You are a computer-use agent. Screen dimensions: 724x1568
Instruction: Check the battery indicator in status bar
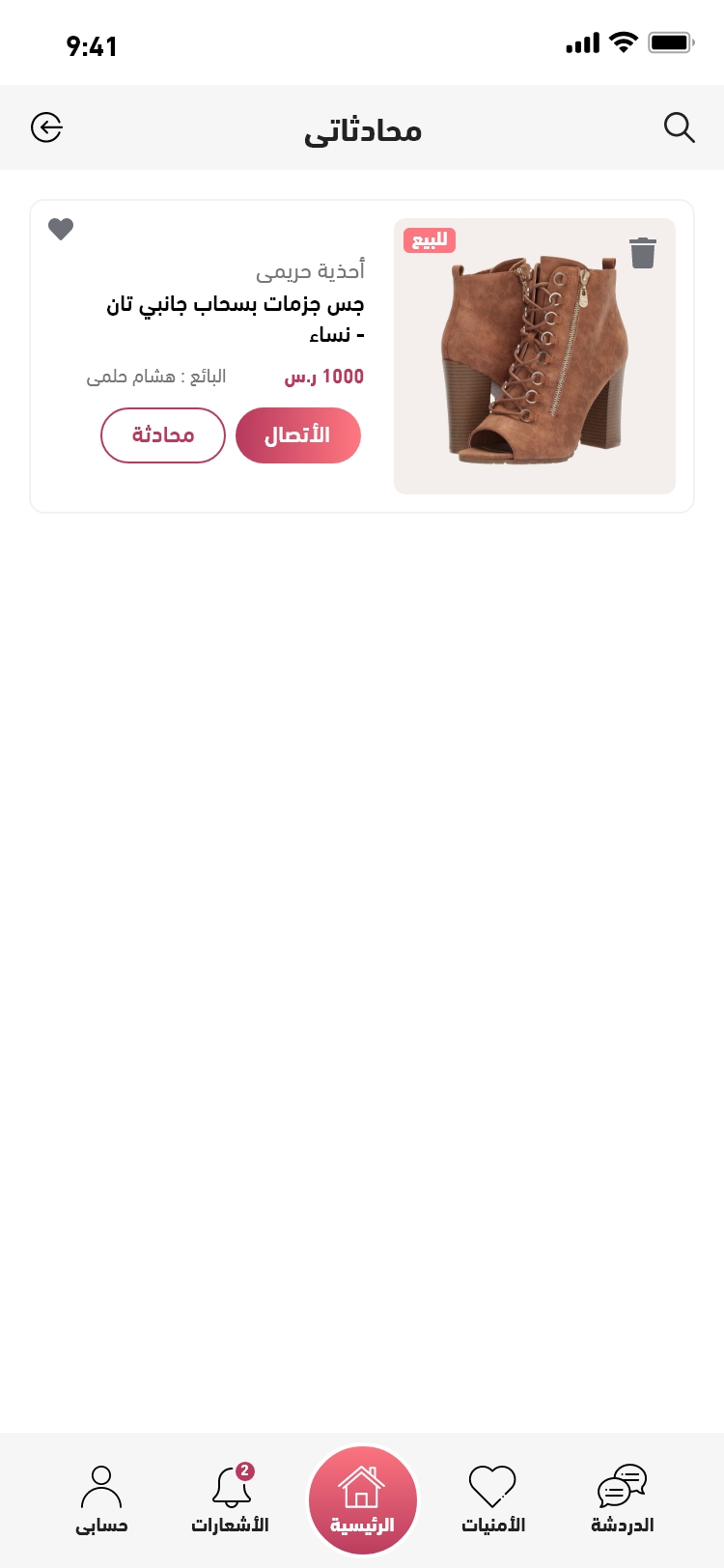coord(668,42)
